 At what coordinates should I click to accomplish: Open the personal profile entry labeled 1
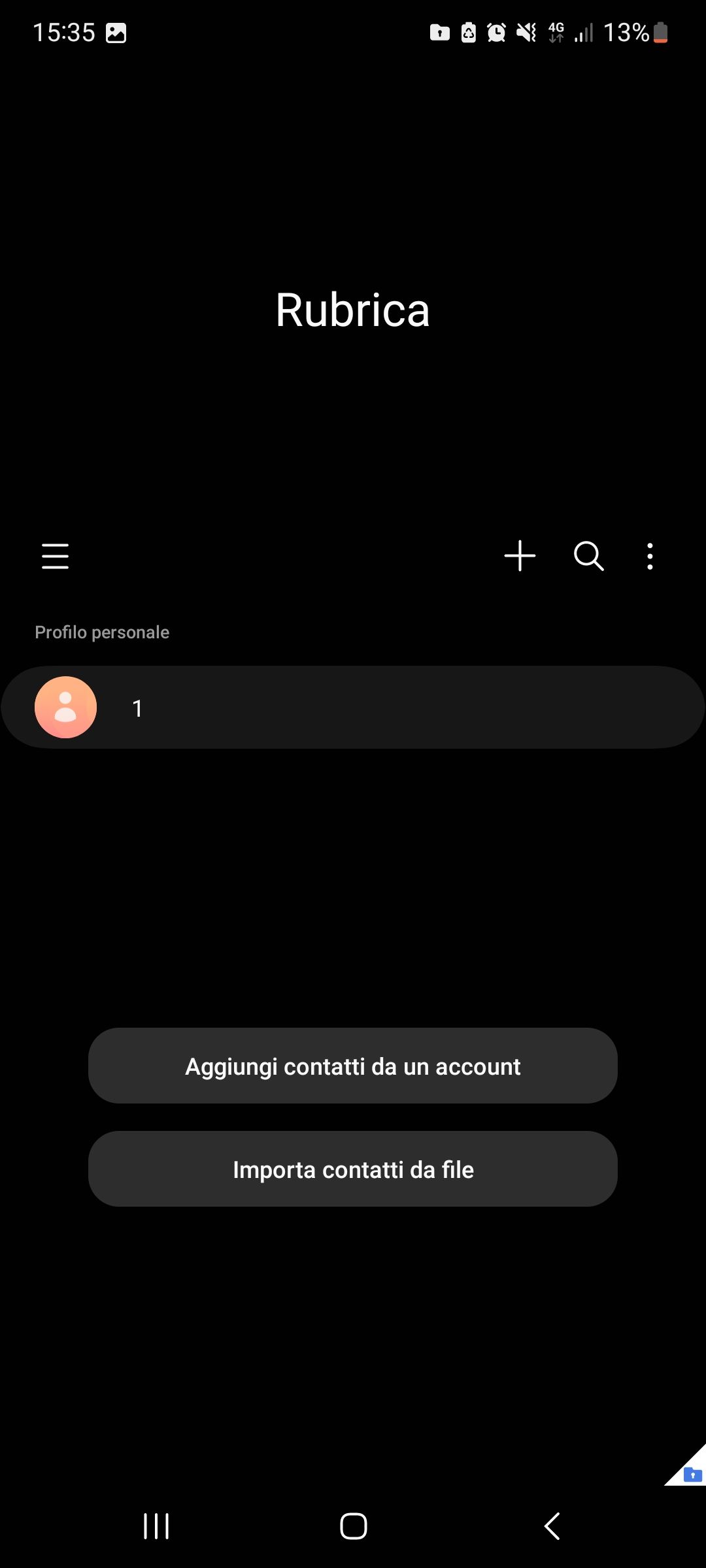click(353, 708)
